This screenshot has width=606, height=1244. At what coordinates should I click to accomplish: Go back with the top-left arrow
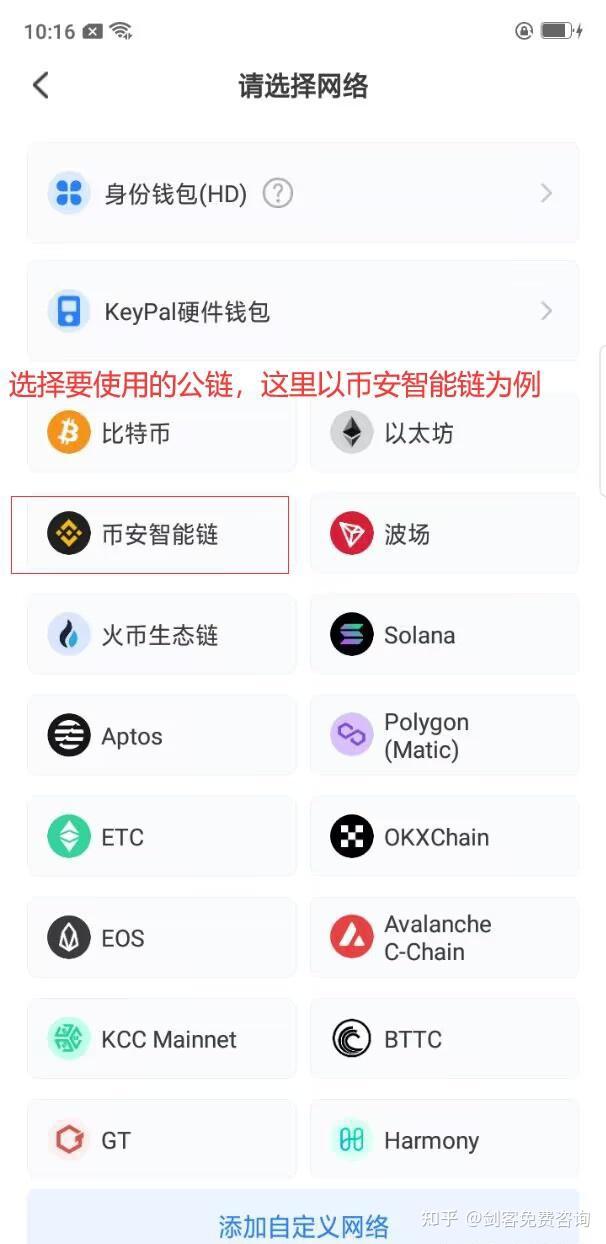(41, 85)
